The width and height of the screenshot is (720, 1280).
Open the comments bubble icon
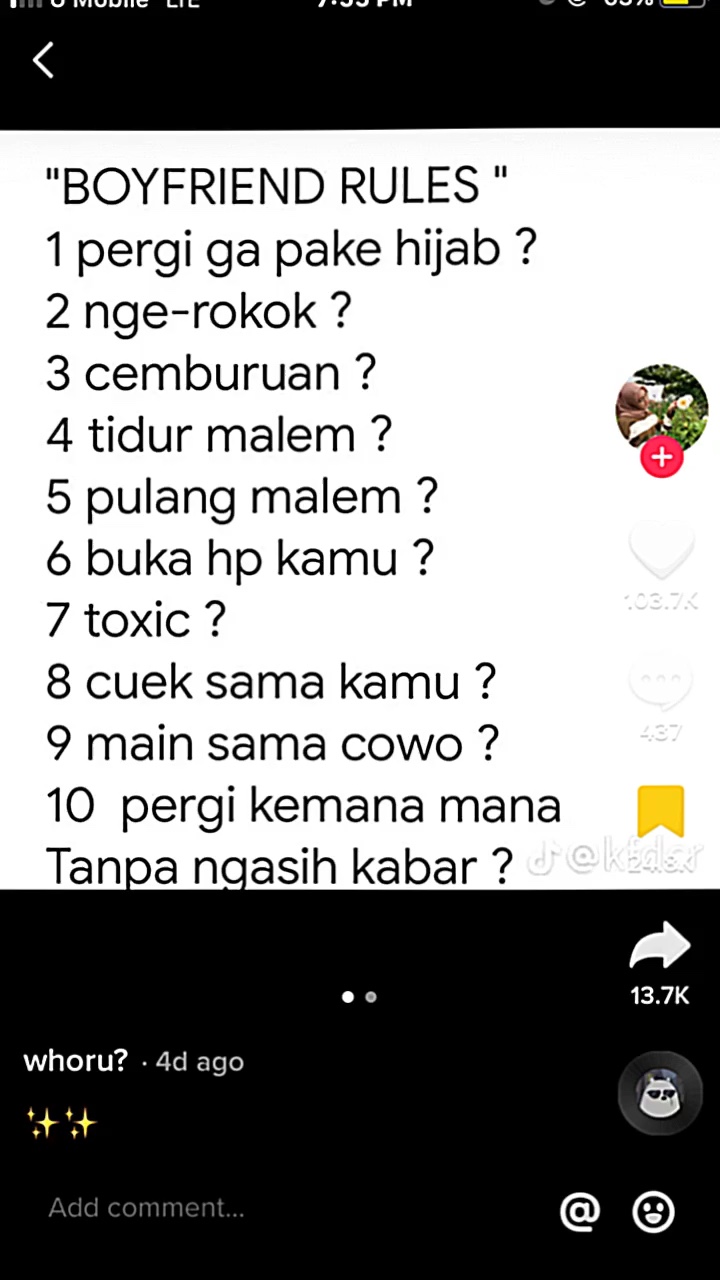[x=661, y=684]
